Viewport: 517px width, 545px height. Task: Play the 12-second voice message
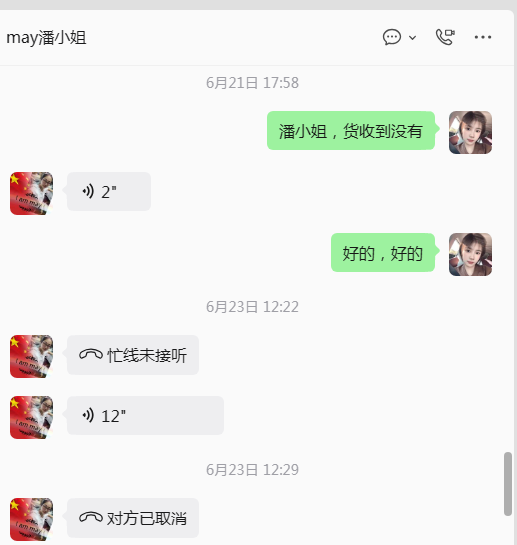[145, 416]
